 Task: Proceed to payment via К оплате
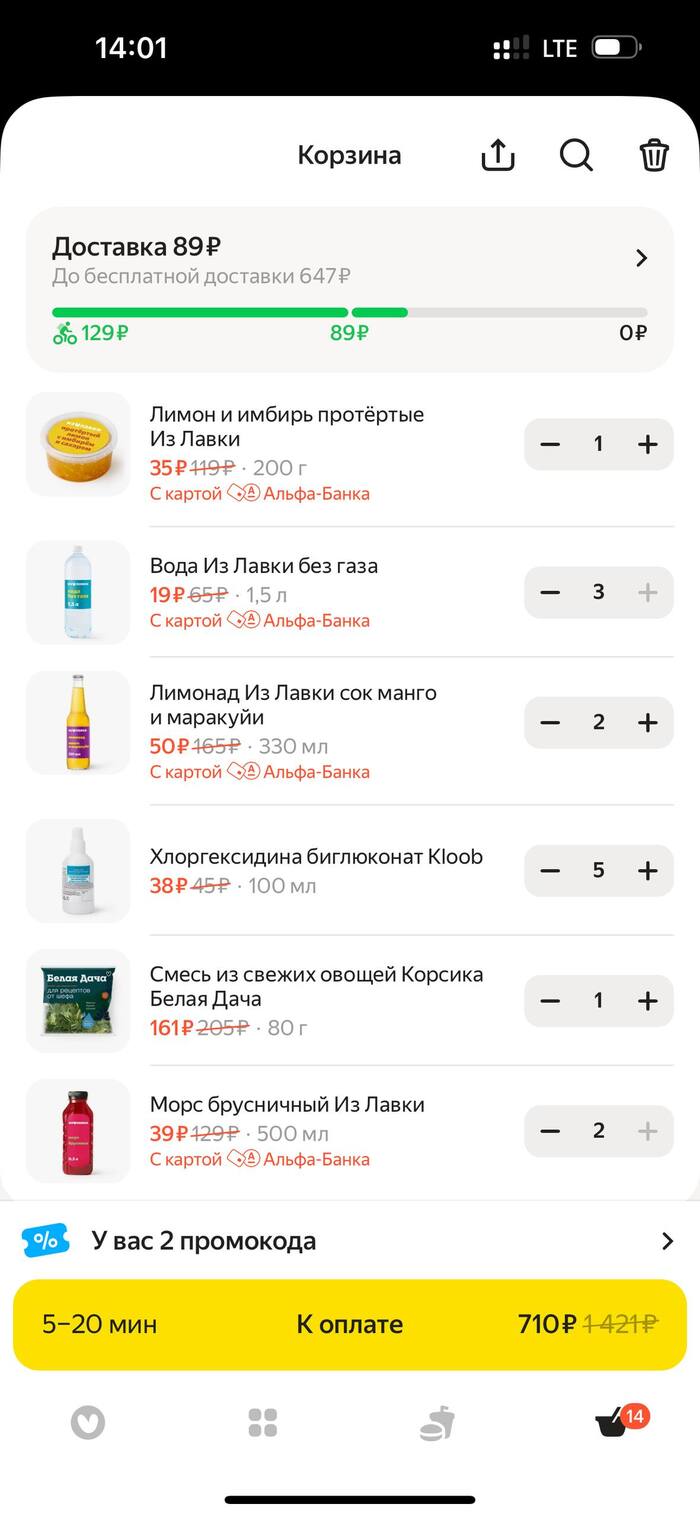coord(350,1324)
